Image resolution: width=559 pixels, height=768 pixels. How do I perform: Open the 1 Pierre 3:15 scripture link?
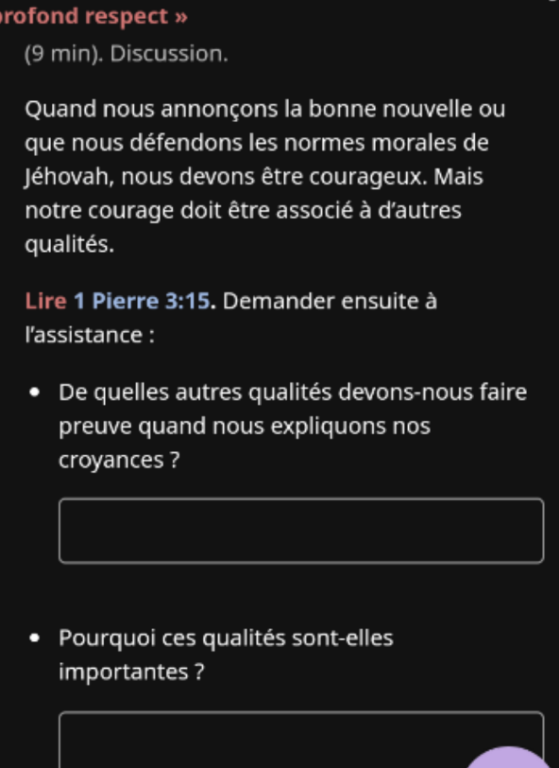(x=142, y=301)
